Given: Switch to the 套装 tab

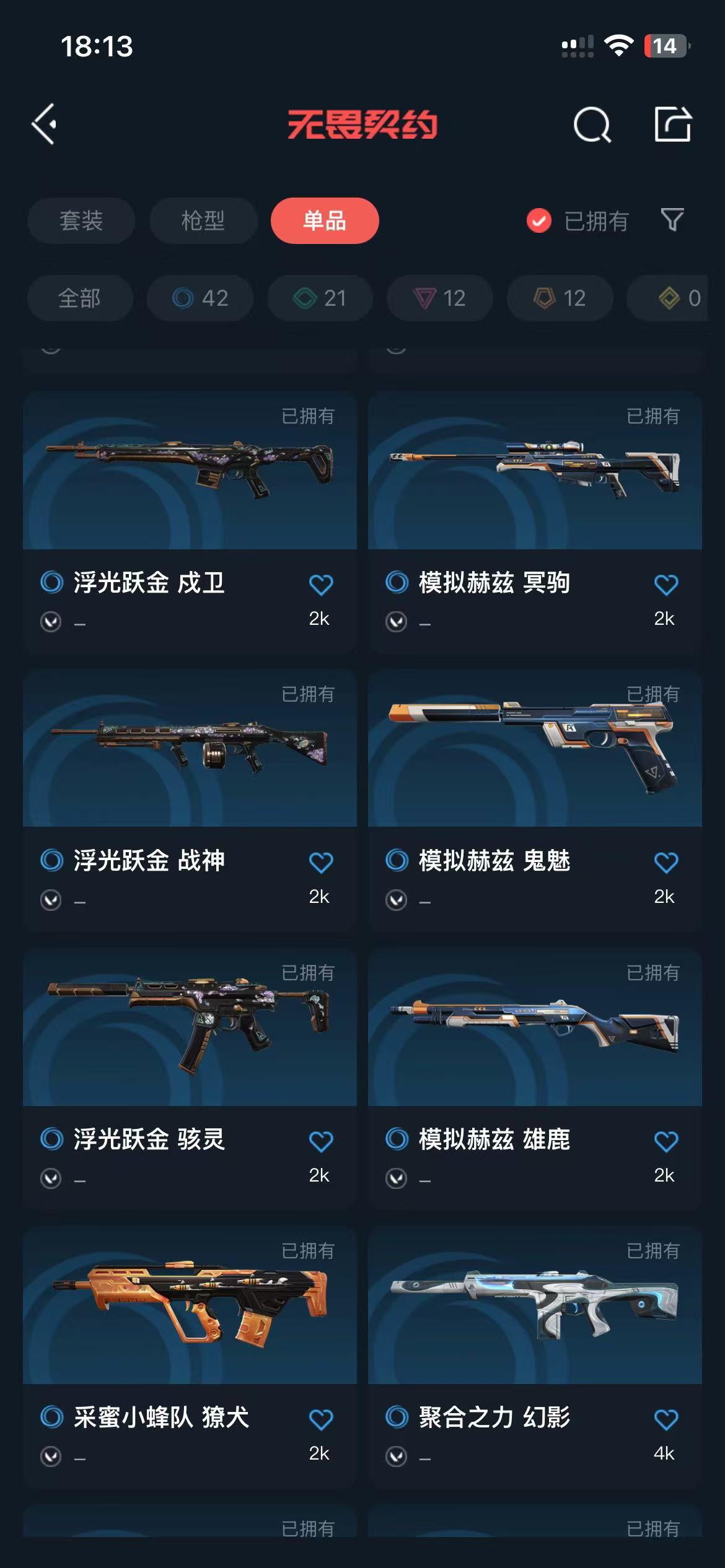Looking at the screenshot, I should pos(81,220).
